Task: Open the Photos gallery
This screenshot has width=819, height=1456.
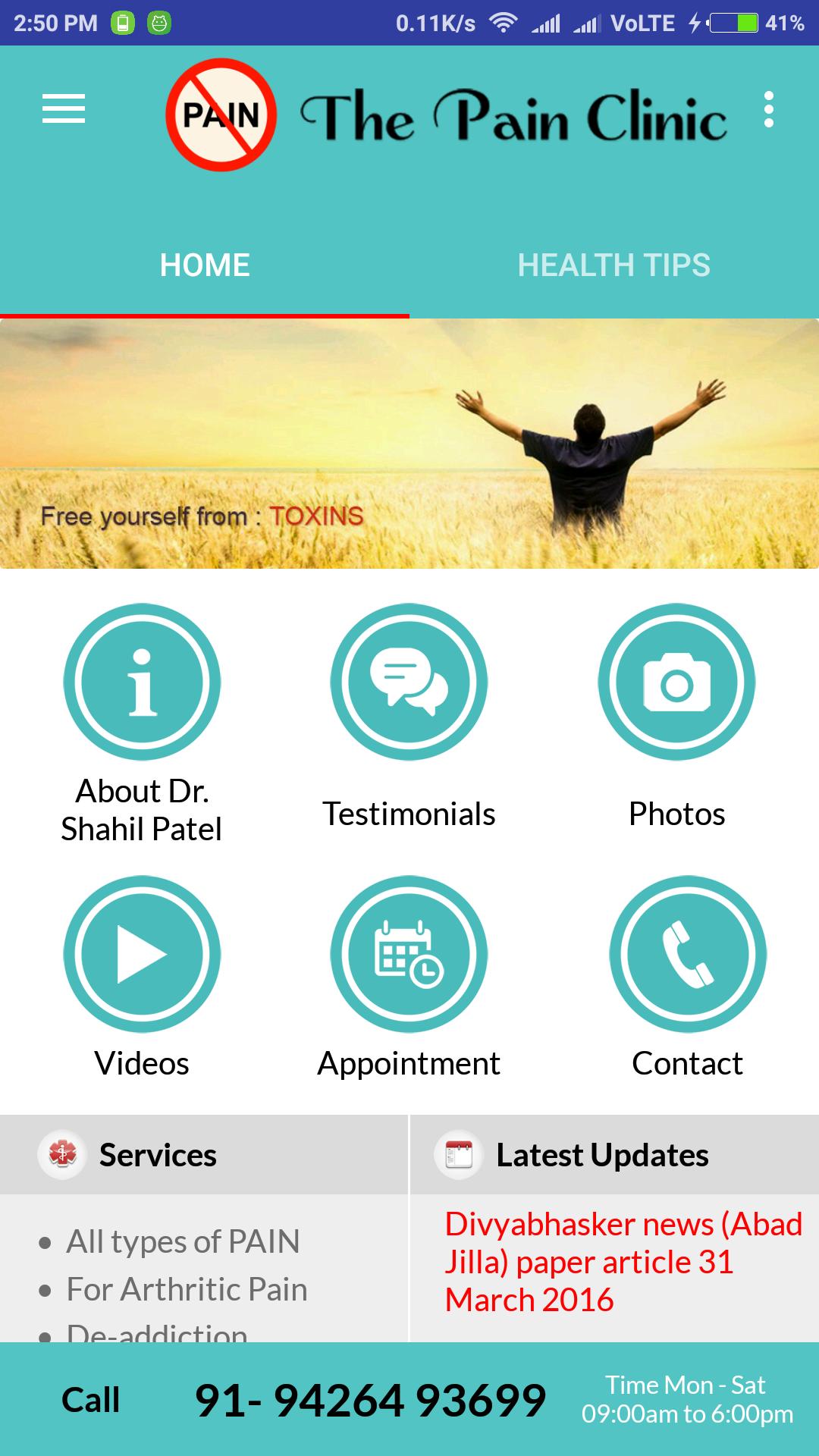Action: click(676, 717)
